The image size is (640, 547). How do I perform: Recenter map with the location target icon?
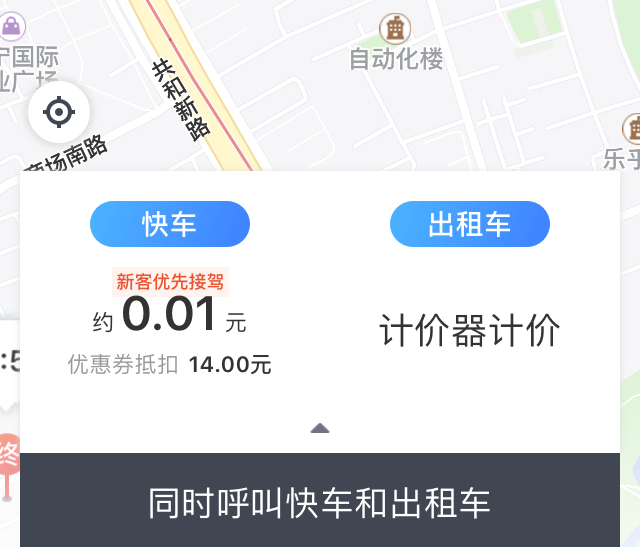pos(59,112)
